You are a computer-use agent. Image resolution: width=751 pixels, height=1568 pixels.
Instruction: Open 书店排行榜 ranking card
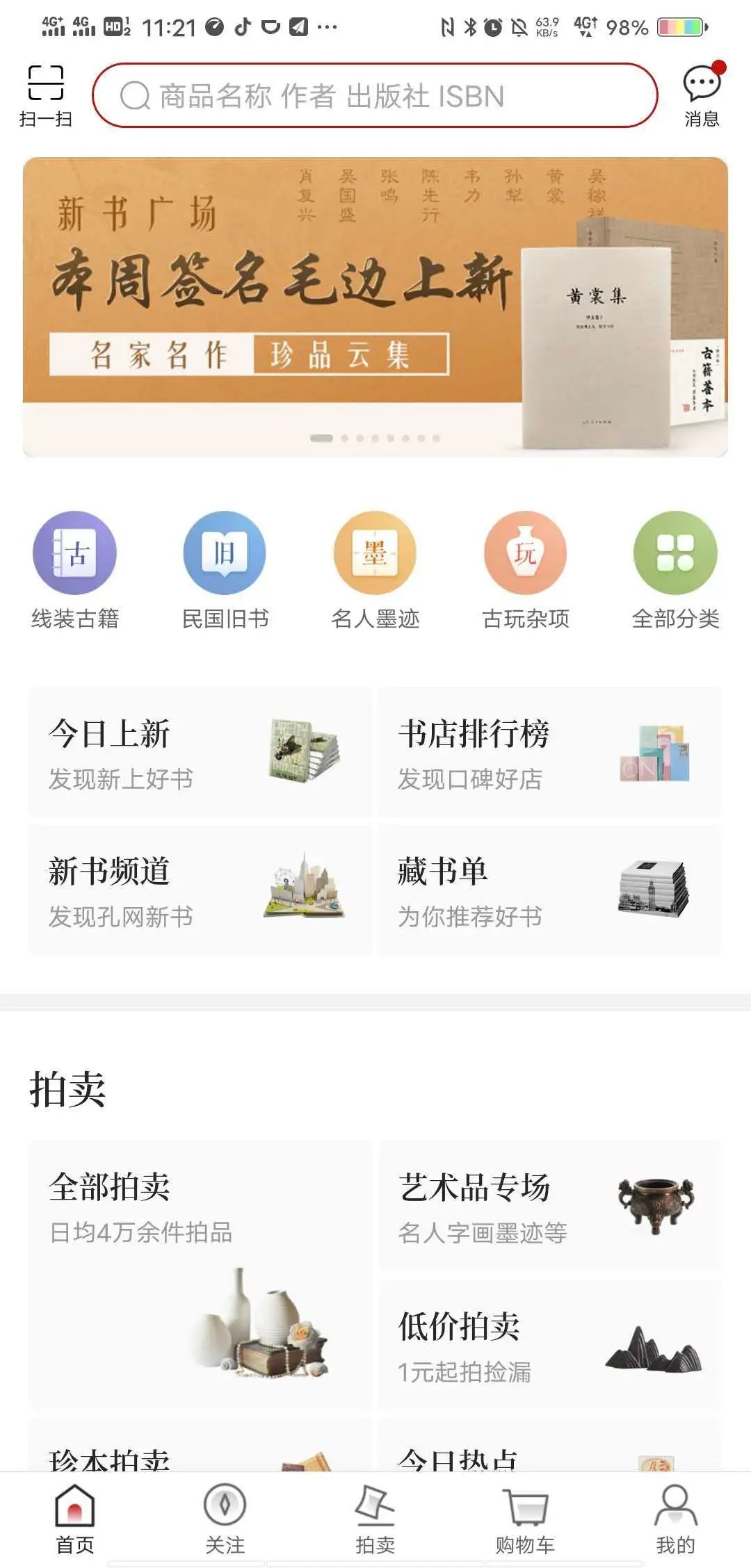(549, 752)
